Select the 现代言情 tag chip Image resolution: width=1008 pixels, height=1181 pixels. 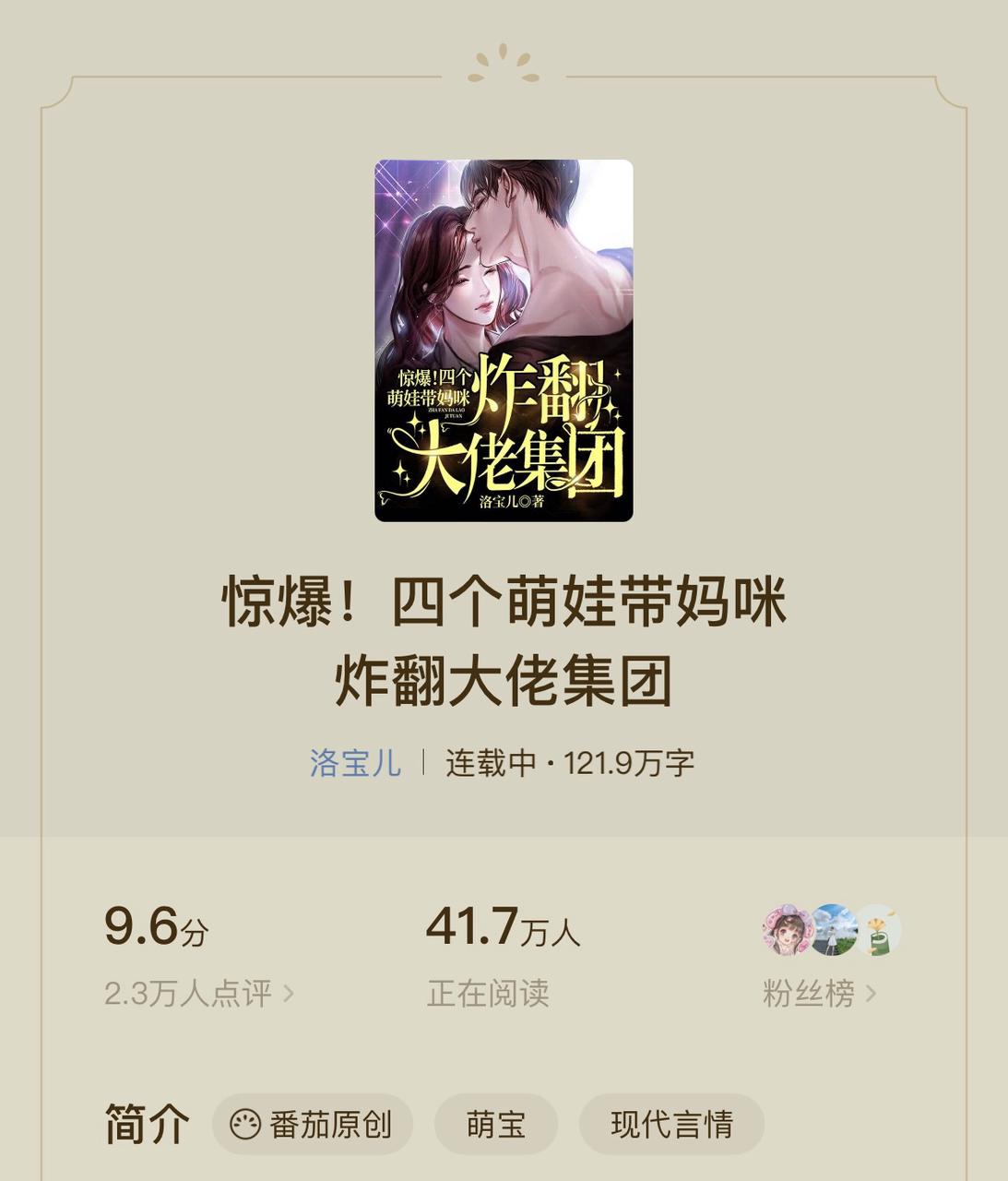point(671,1125)
